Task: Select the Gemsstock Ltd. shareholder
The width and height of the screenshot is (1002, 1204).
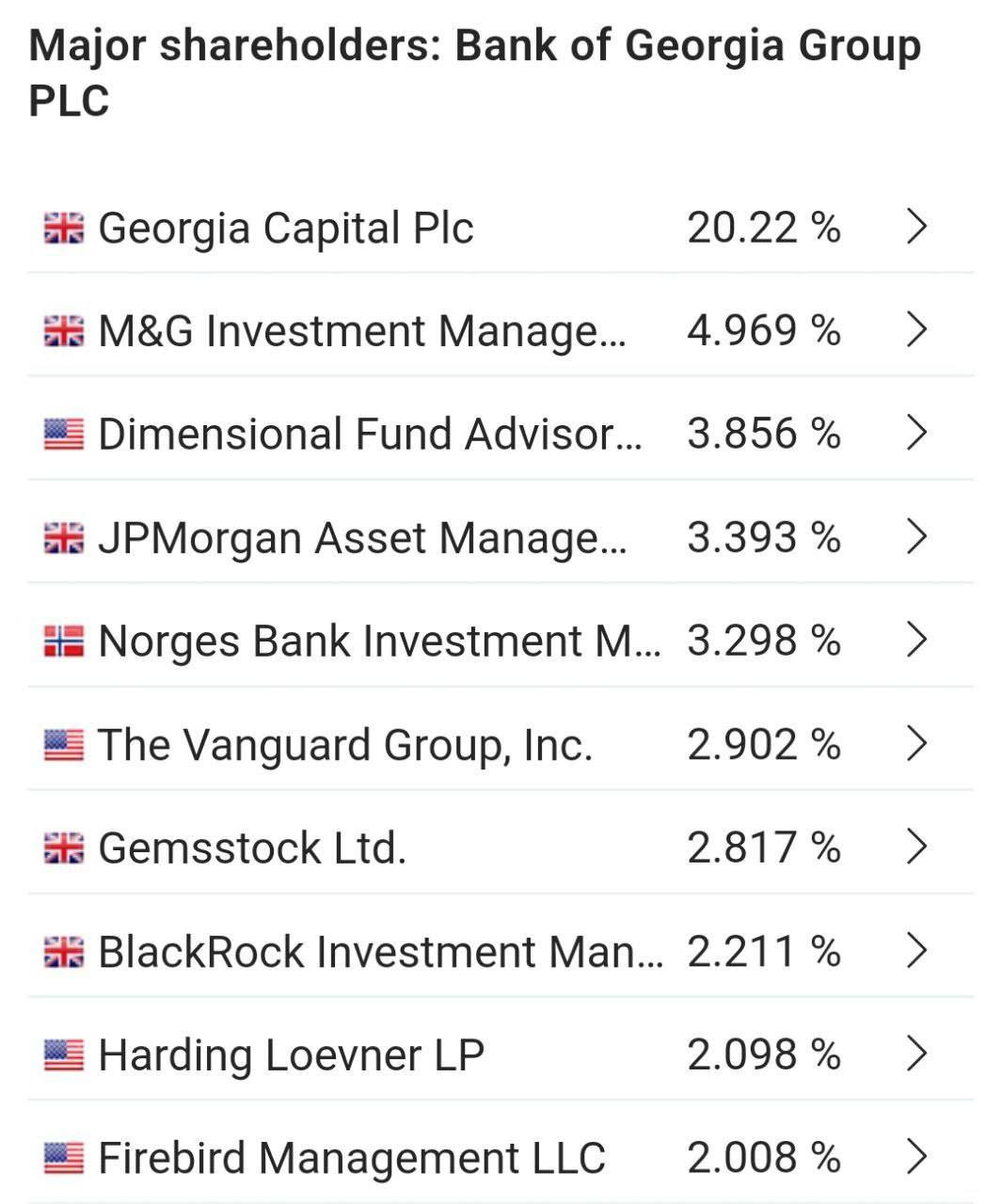Action: [252, 848]
